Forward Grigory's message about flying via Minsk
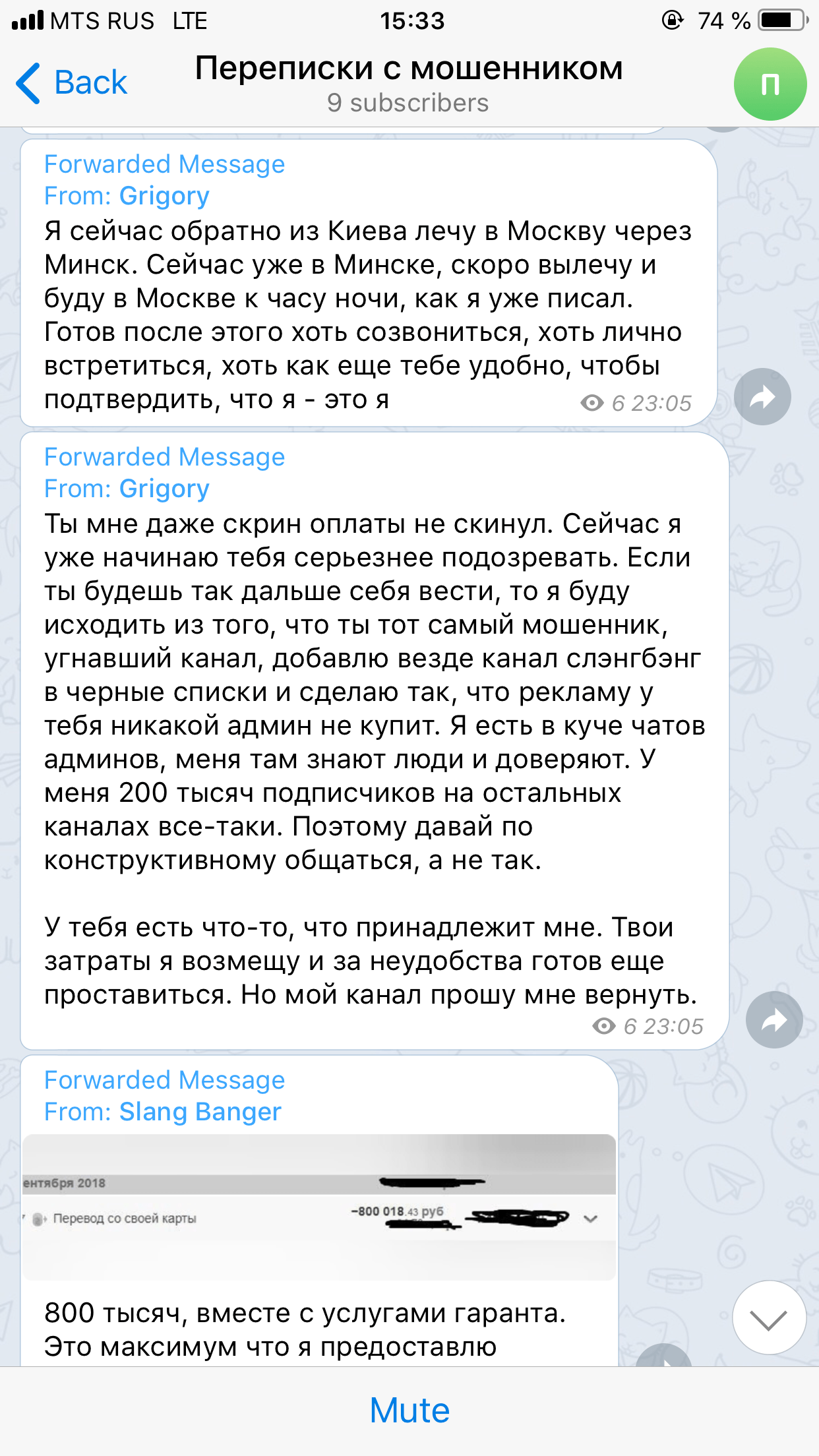 (x=762, y=397)
